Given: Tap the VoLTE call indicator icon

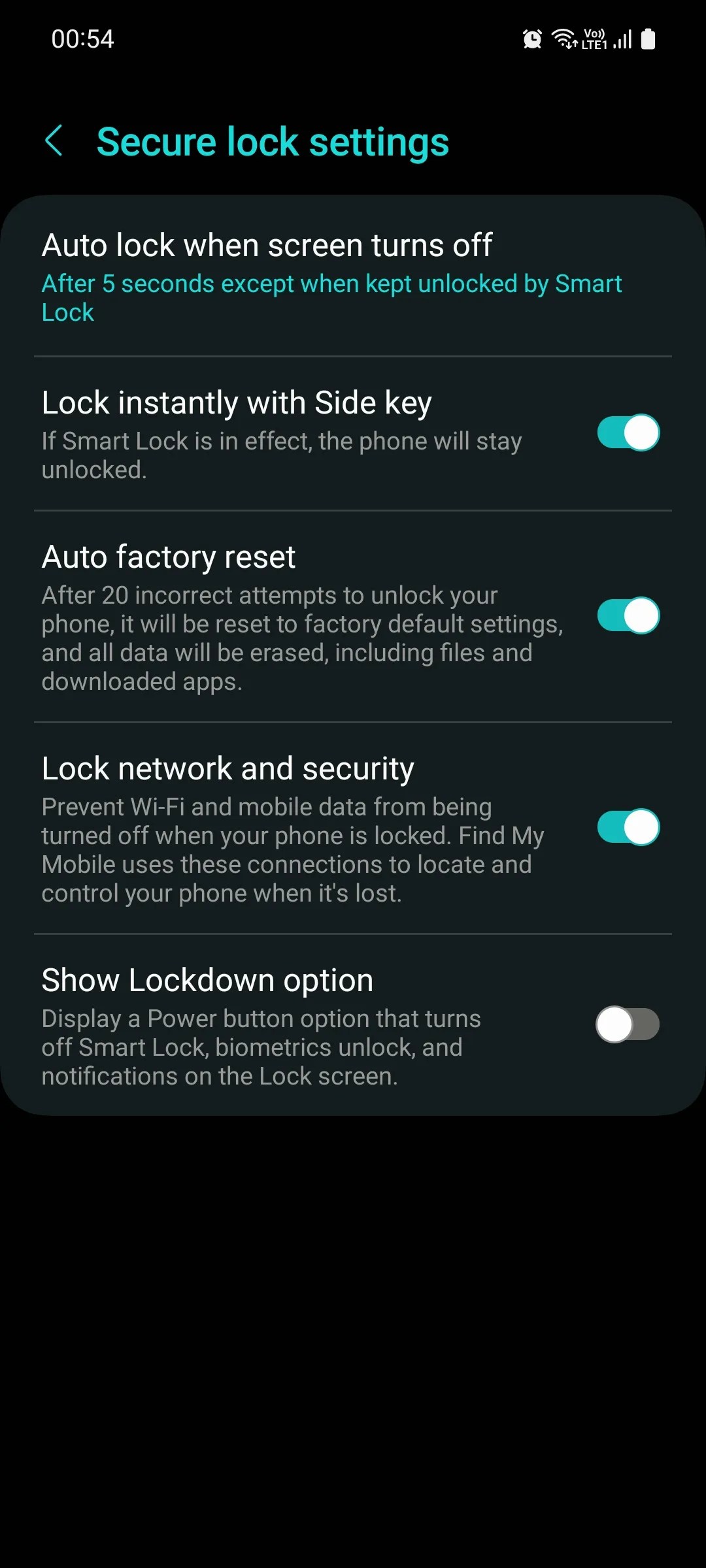Looking at the screenshot, I should coord(594,30).
